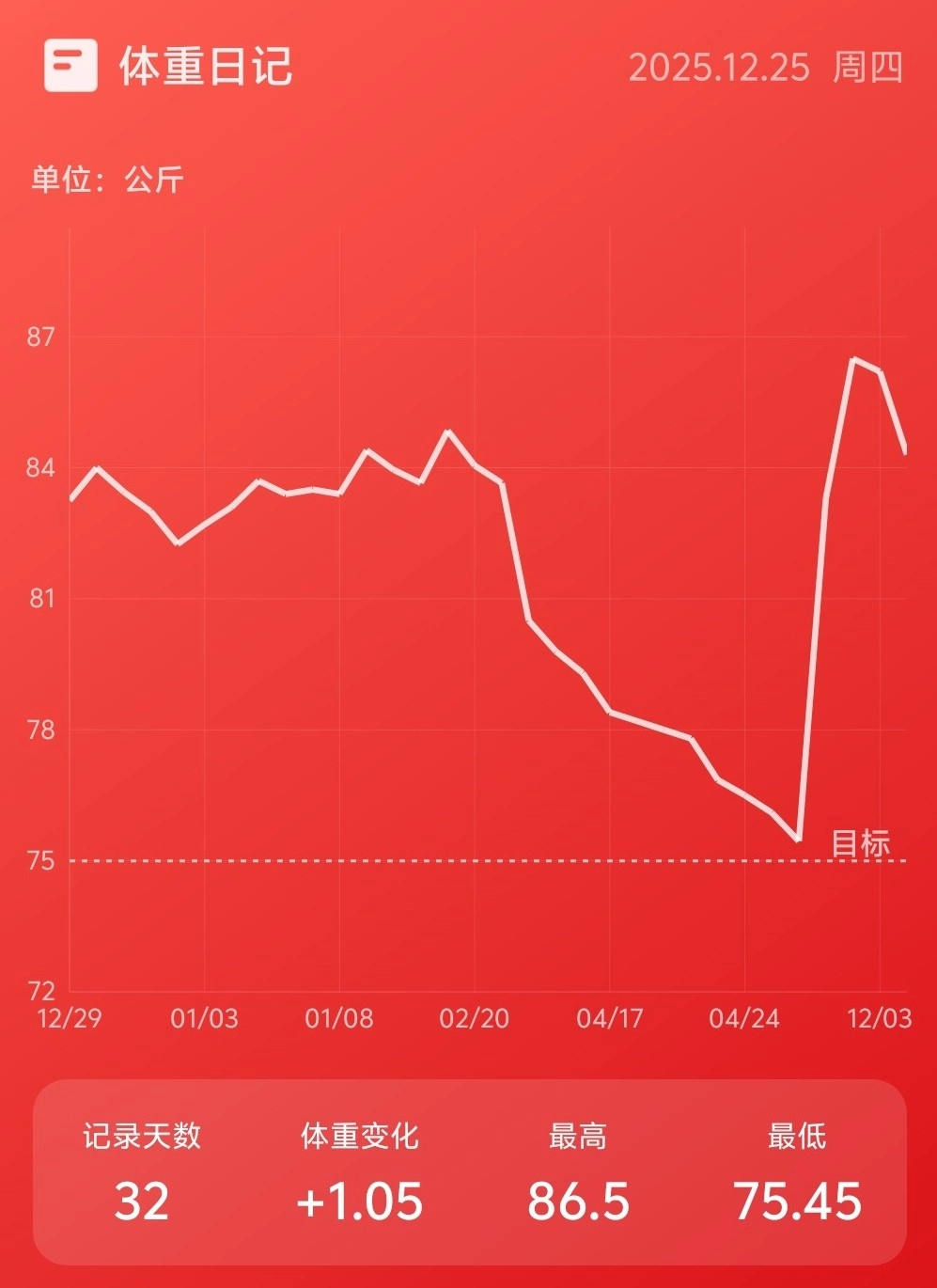This screenshot has width=937, height=1288.
Task: Select the 12/29 axis date
Action: [x=70, y=1017]
